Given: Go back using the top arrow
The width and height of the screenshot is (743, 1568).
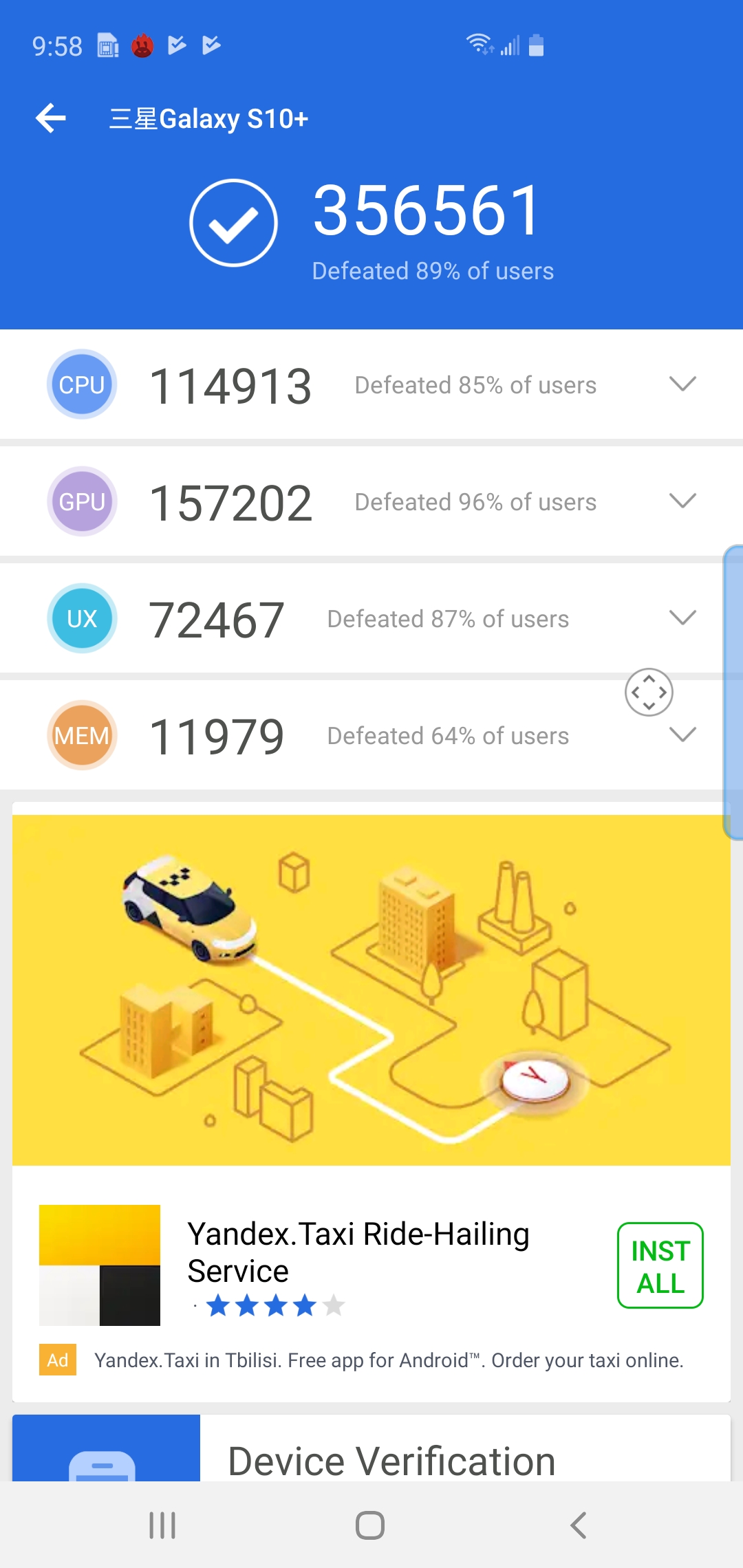Looking at the screenshot, I should click(x=51, y=118).
